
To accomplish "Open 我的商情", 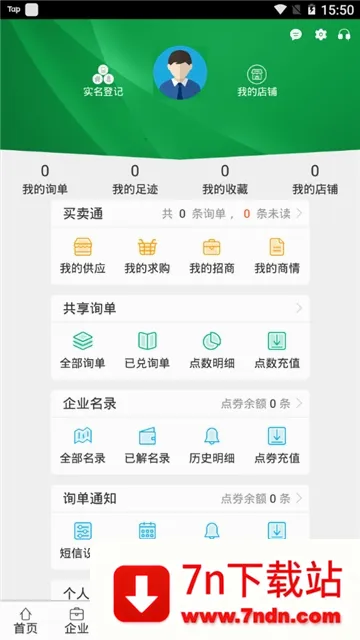I will [277, 256].
